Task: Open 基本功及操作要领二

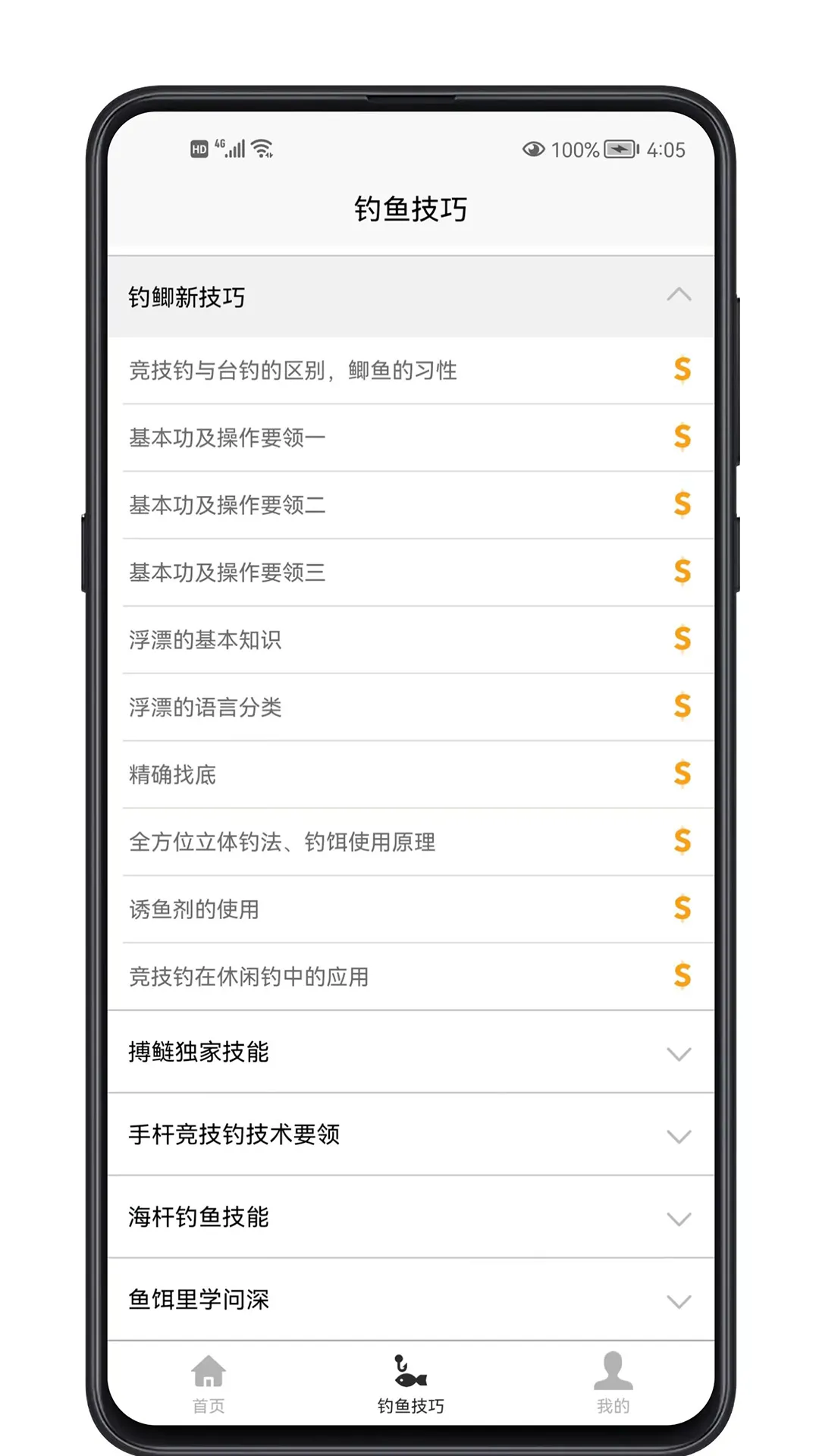Action: coord(409,505)
